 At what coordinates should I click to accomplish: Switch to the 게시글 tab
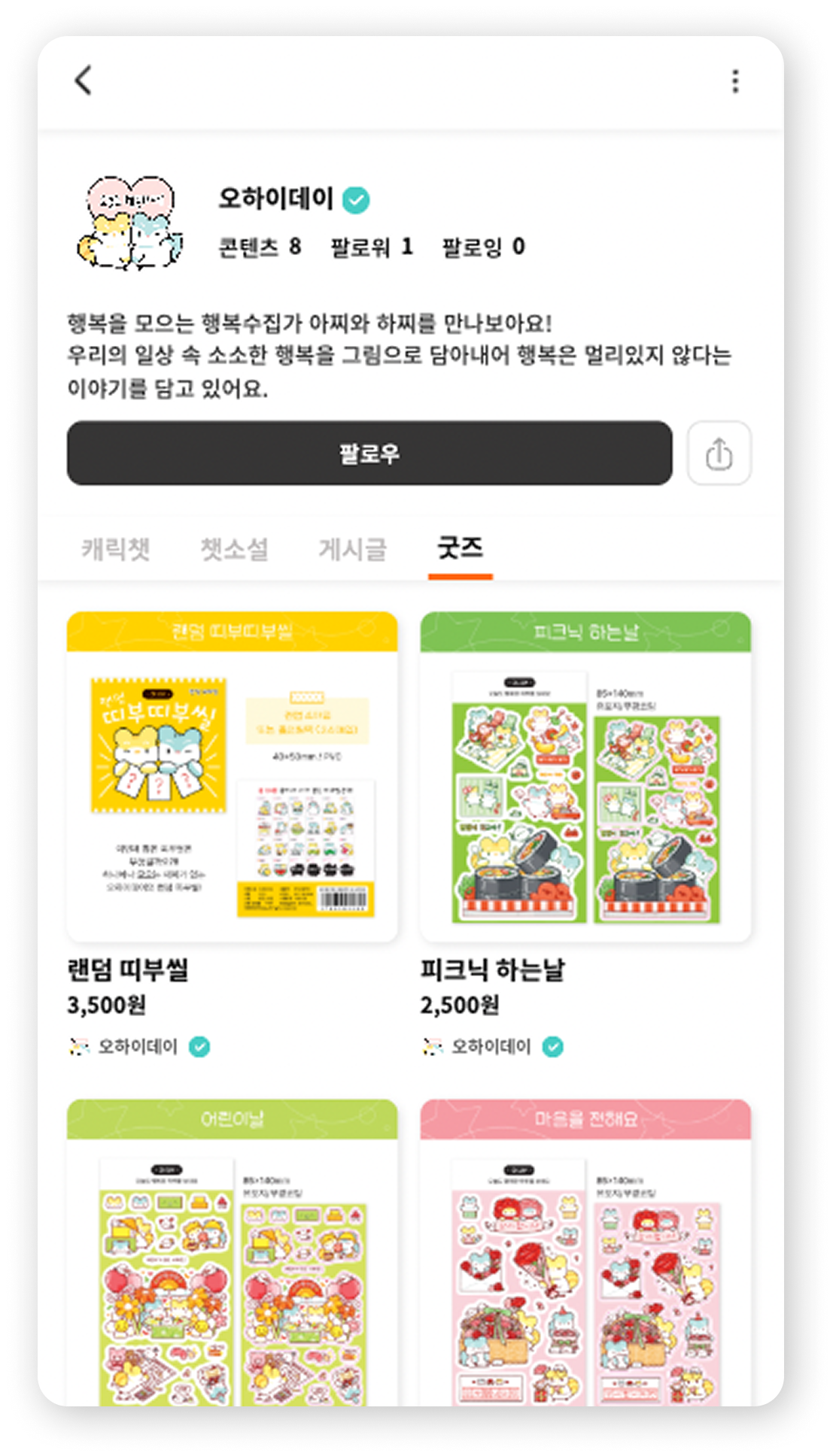(352, 549)
